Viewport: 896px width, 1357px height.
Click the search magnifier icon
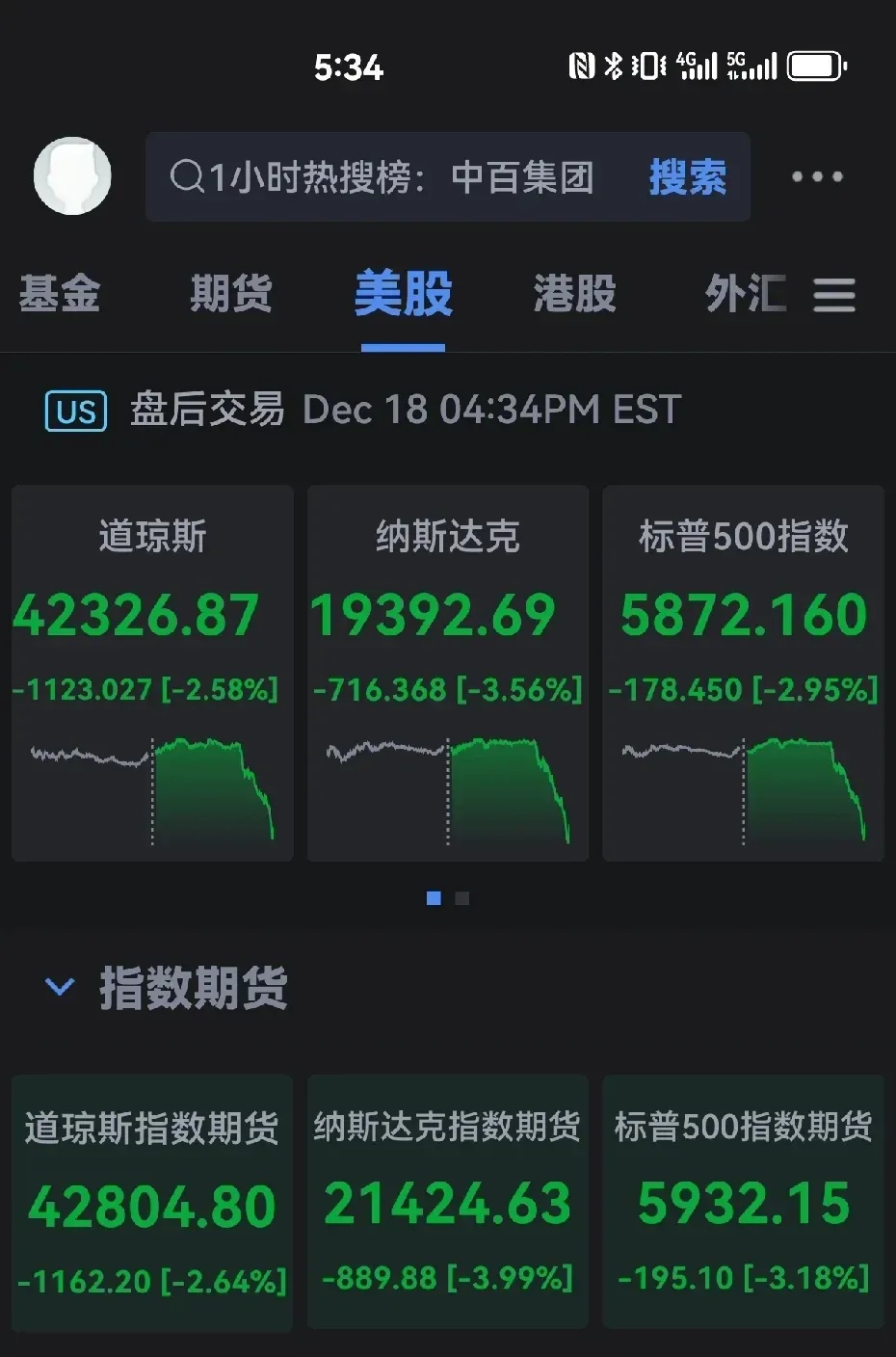(187, 177)
